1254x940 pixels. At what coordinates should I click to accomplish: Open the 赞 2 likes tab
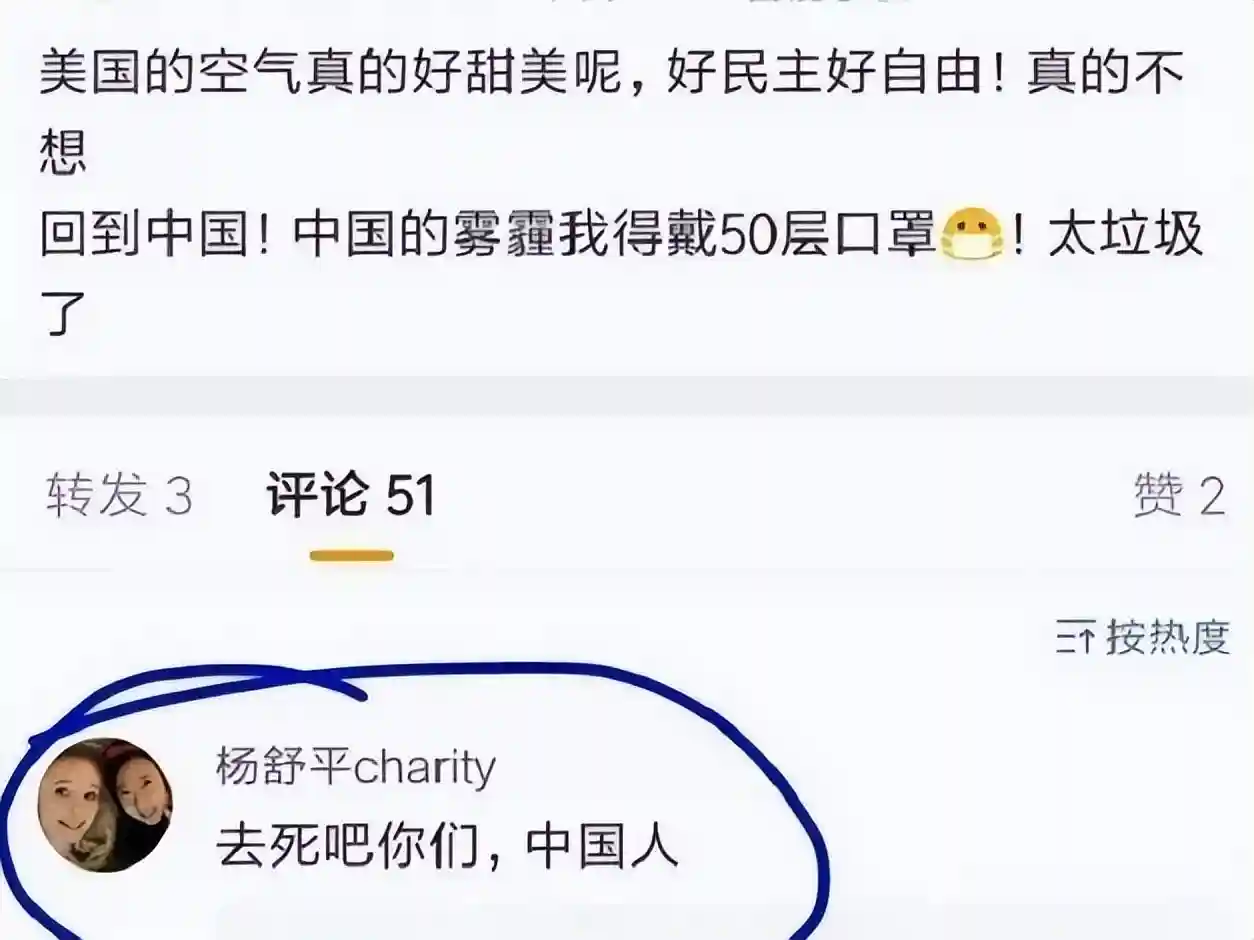(1179, 496)
